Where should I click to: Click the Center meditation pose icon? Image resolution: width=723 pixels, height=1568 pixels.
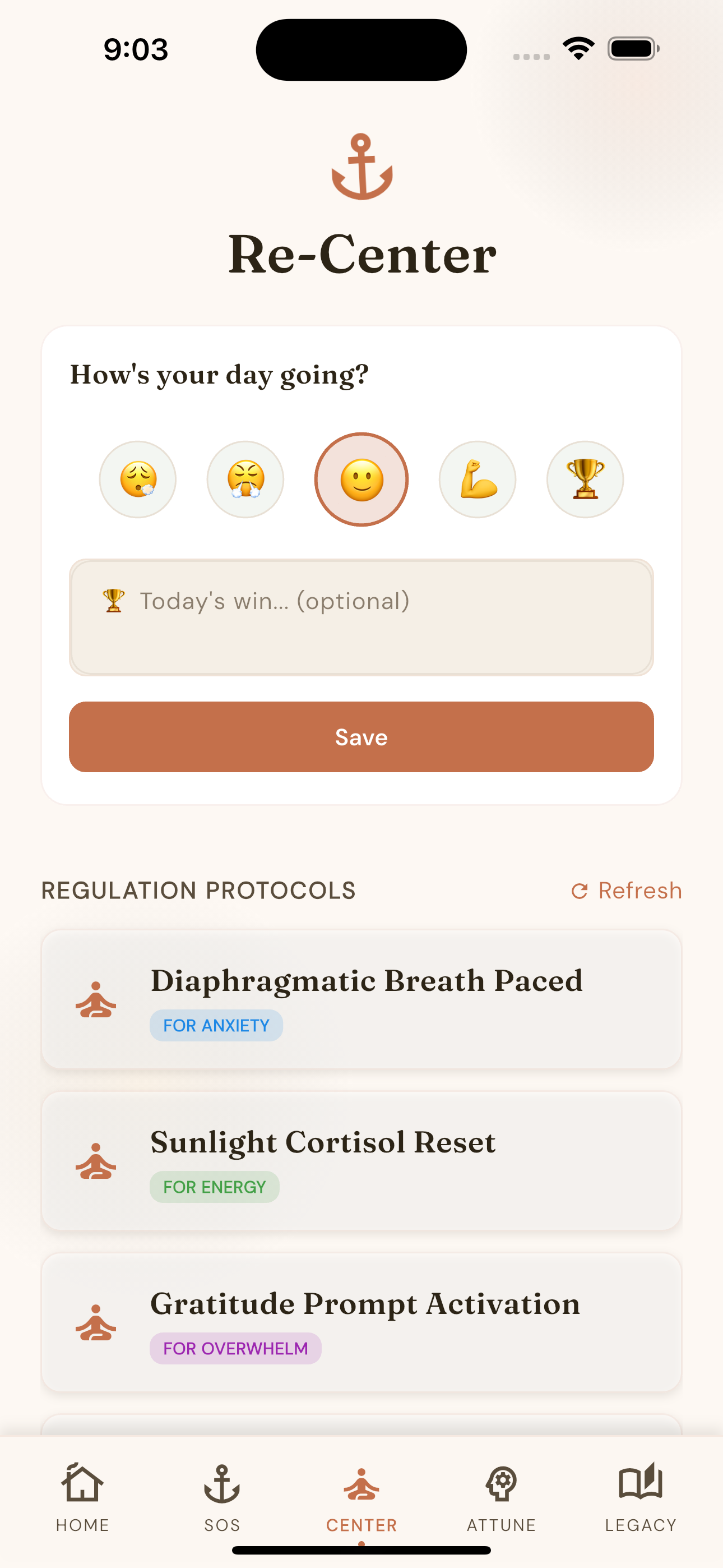361,1483
